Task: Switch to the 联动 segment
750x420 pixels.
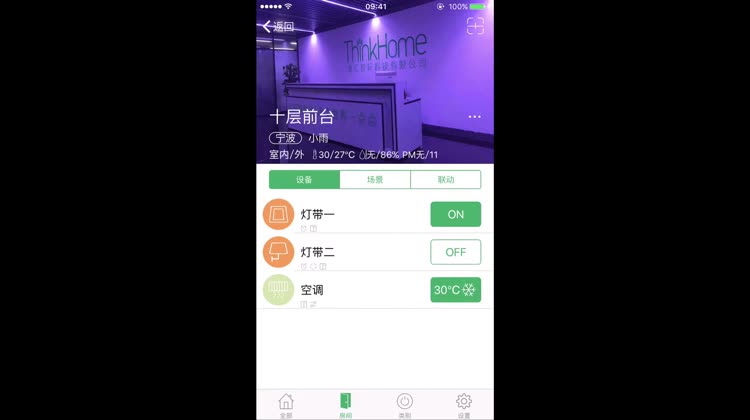Action: (x=446, y=180)
